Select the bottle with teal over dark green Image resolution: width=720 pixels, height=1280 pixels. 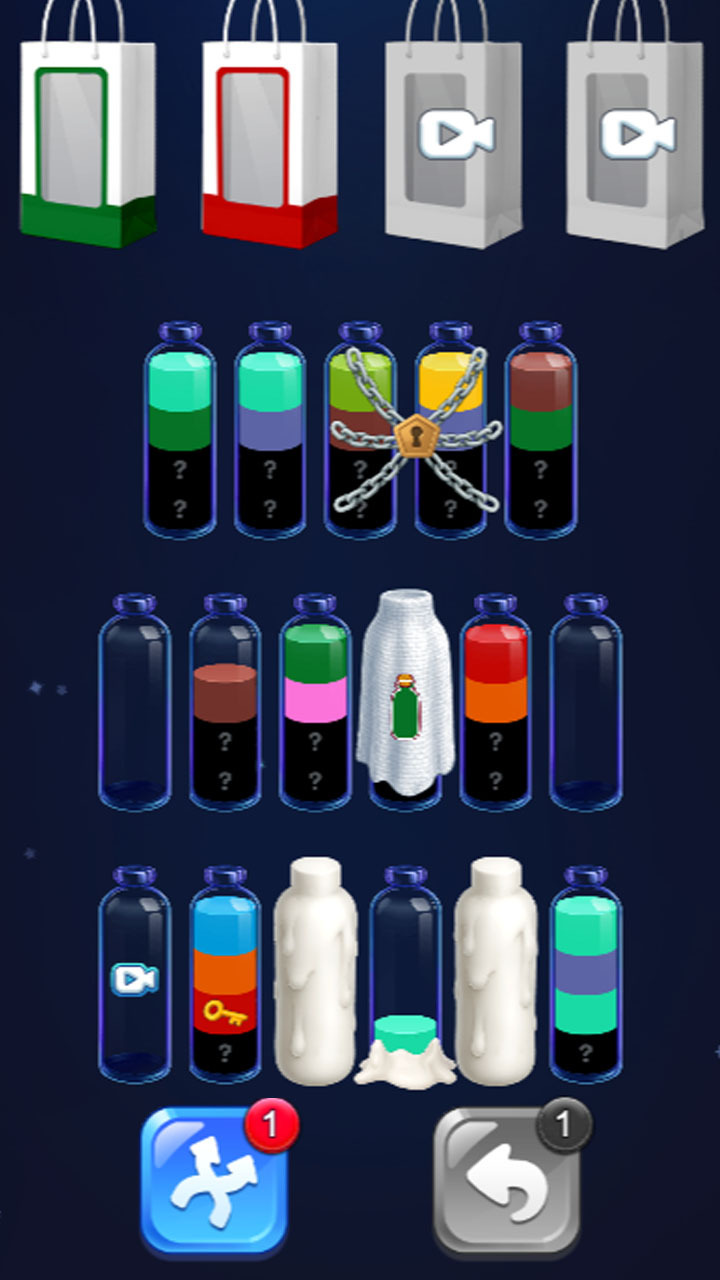point(180,430)
